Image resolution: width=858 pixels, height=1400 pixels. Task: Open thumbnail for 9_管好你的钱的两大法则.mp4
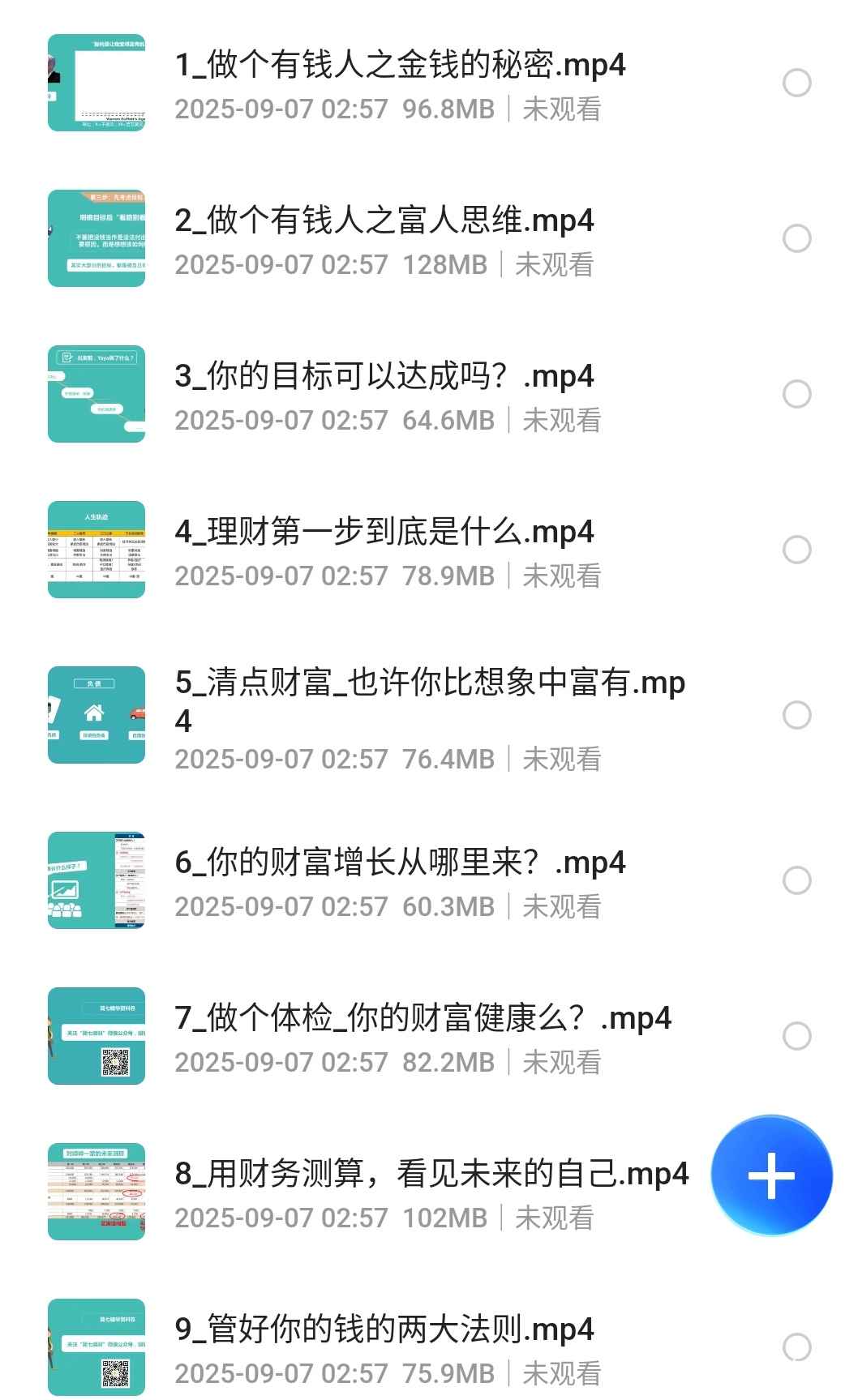click(97, 1346)
